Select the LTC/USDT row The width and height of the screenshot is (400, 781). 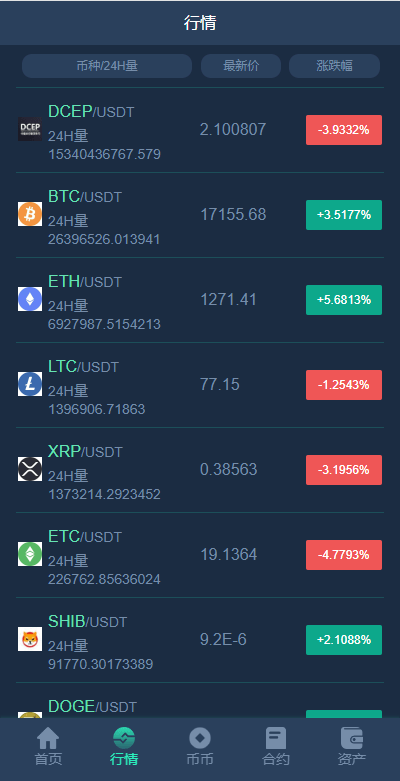click(x=200, y=385)
